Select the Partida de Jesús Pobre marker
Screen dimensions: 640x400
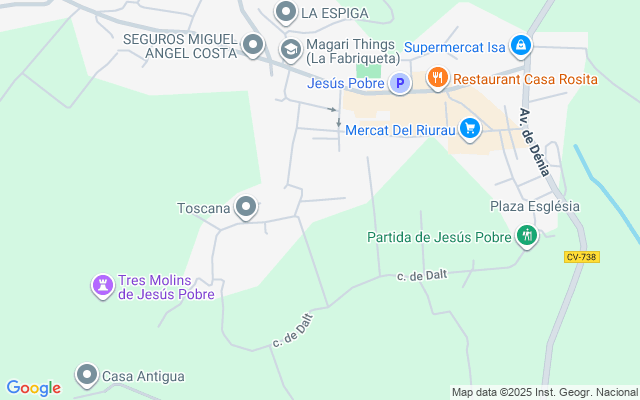pos(527,236)
